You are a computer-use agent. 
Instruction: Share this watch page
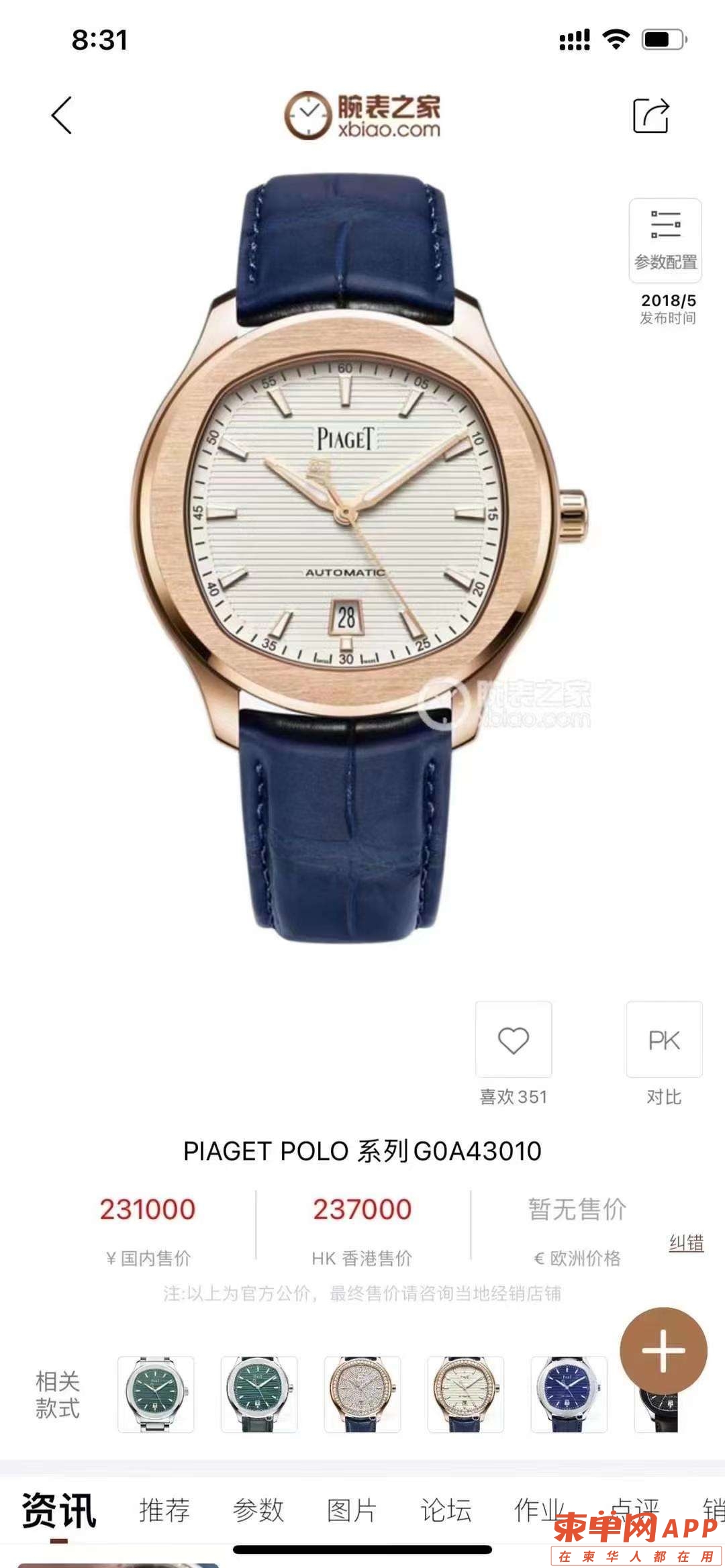click(x=651, y=115)
